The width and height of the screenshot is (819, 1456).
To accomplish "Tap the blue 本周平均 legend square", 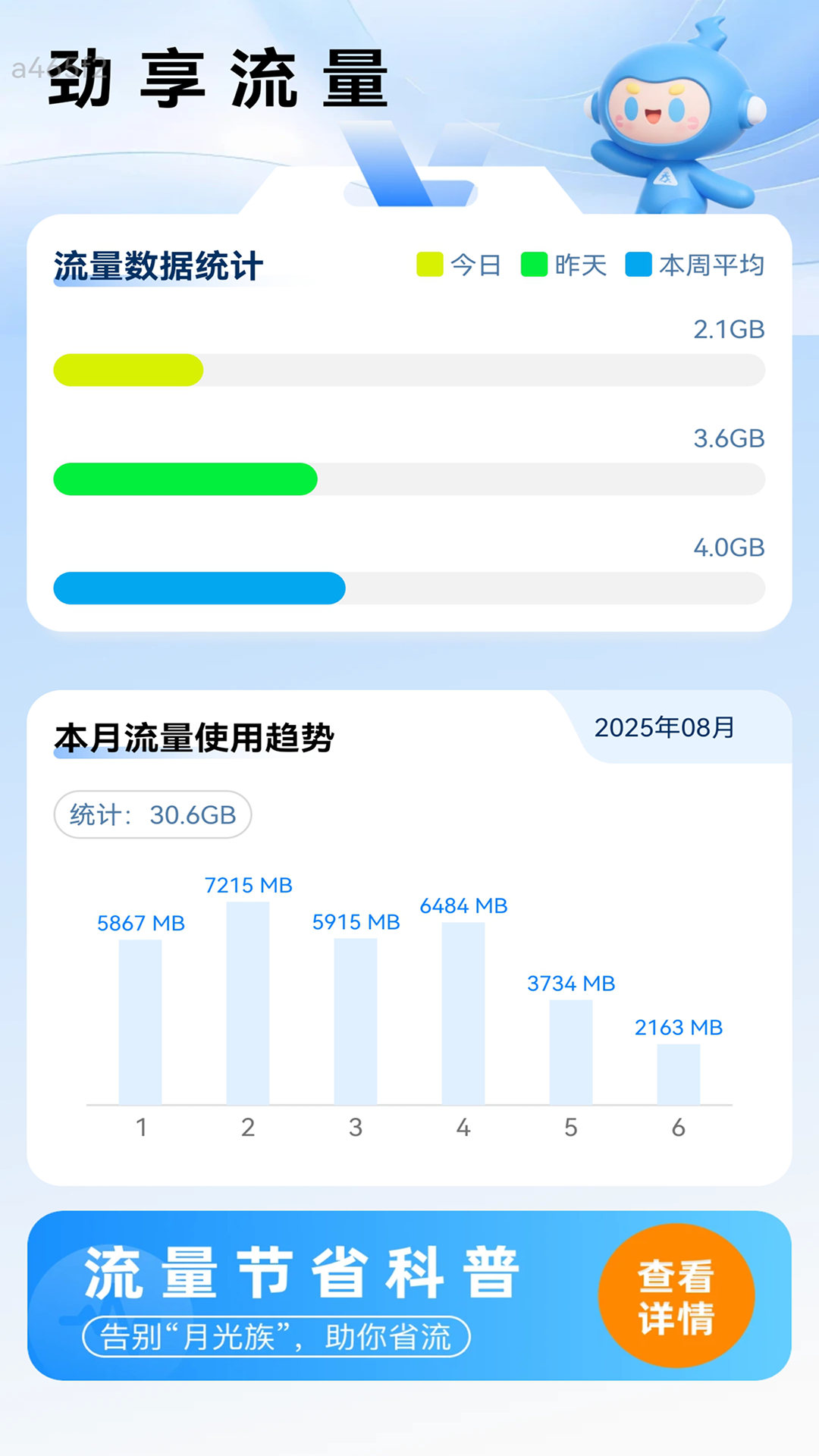I will [x=637, y=265].
